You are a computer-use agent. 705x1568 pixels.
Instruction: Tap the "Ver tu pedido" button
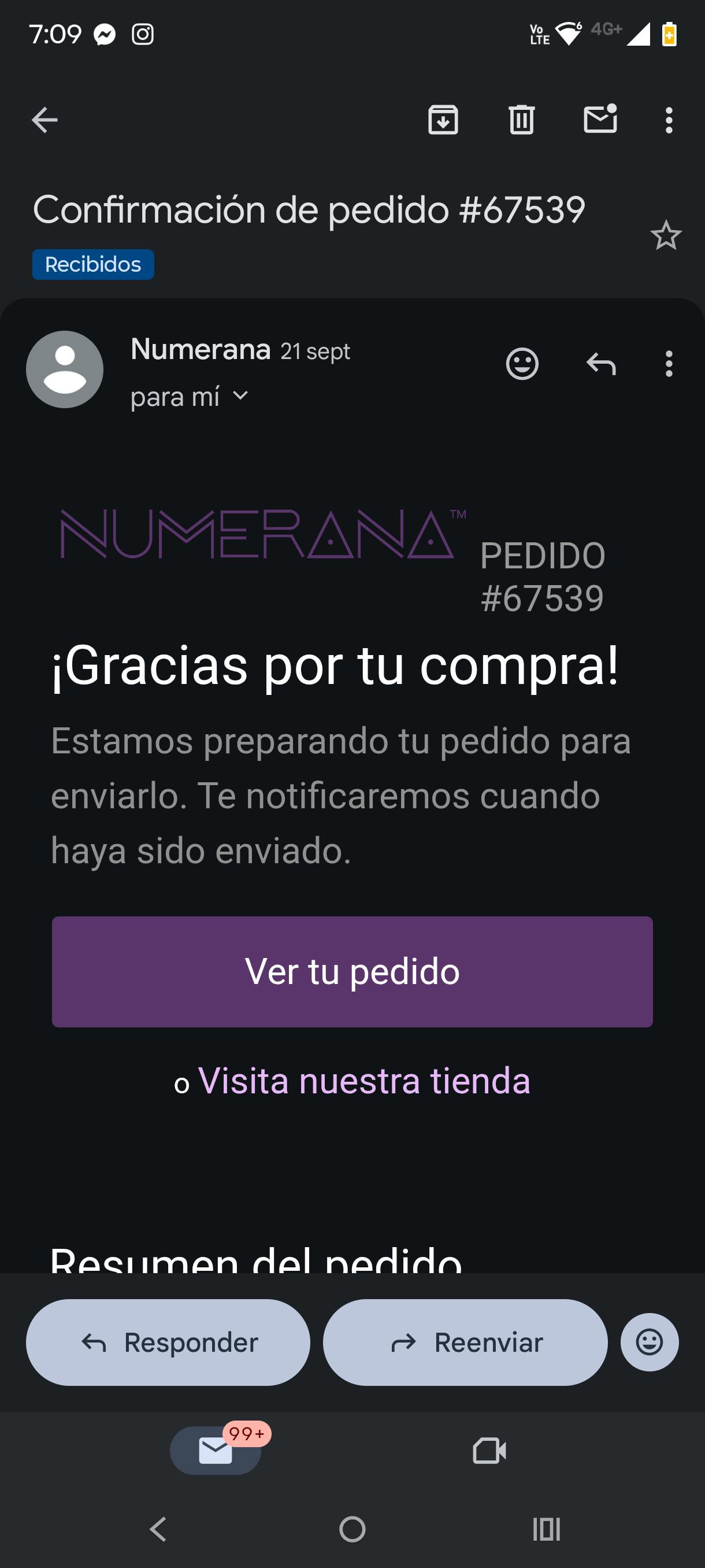click(352, 971)
